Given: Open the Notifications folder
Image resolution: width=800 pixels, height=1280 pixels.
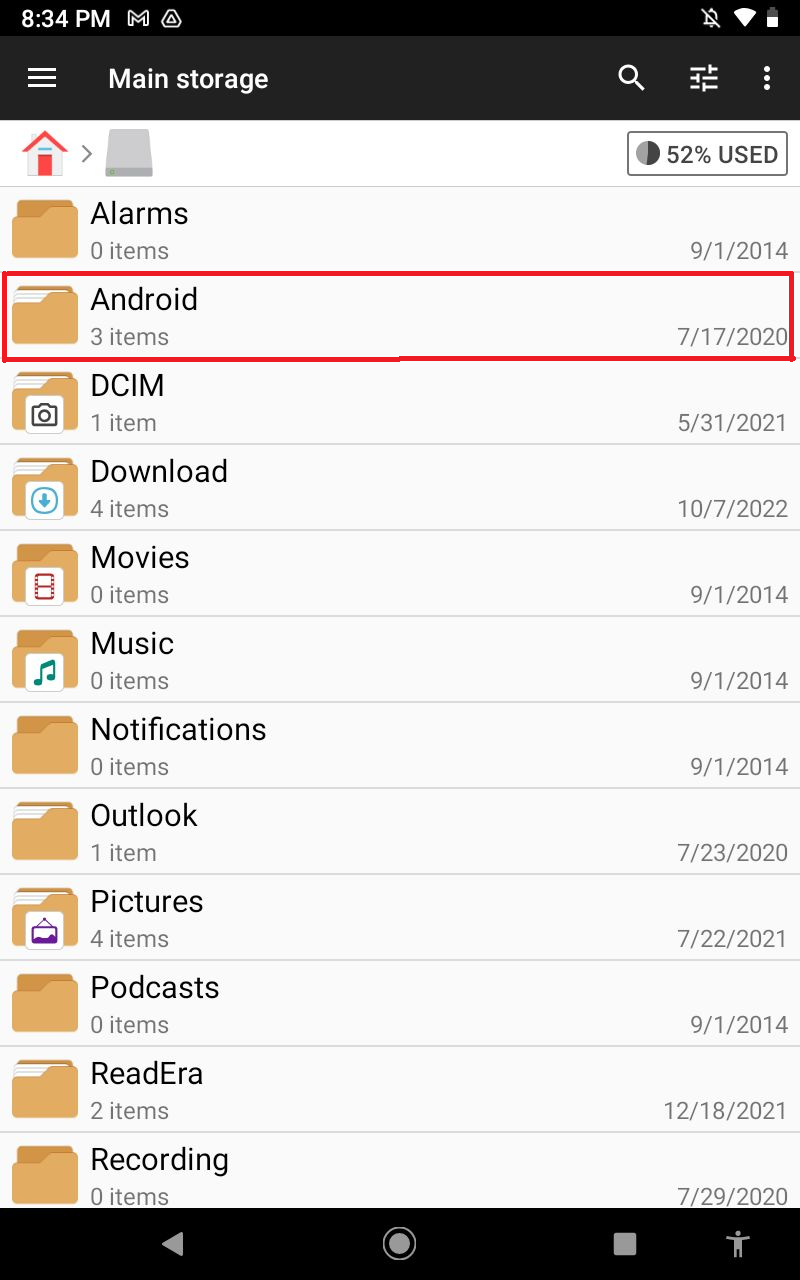Looking at the screenshot, I should [x=400, y=746].
